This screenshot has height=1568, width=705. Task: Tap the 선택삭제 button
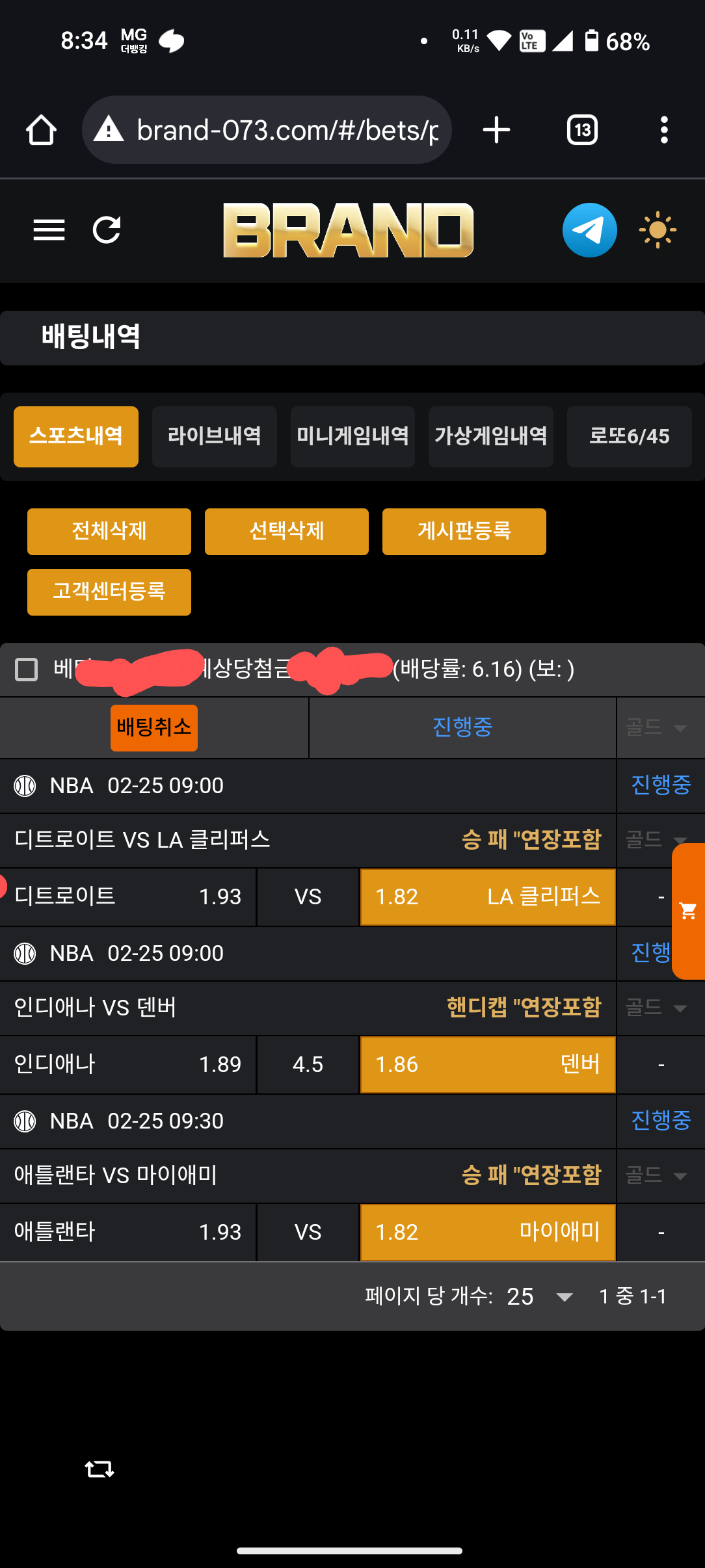click(x=287, y=531)
